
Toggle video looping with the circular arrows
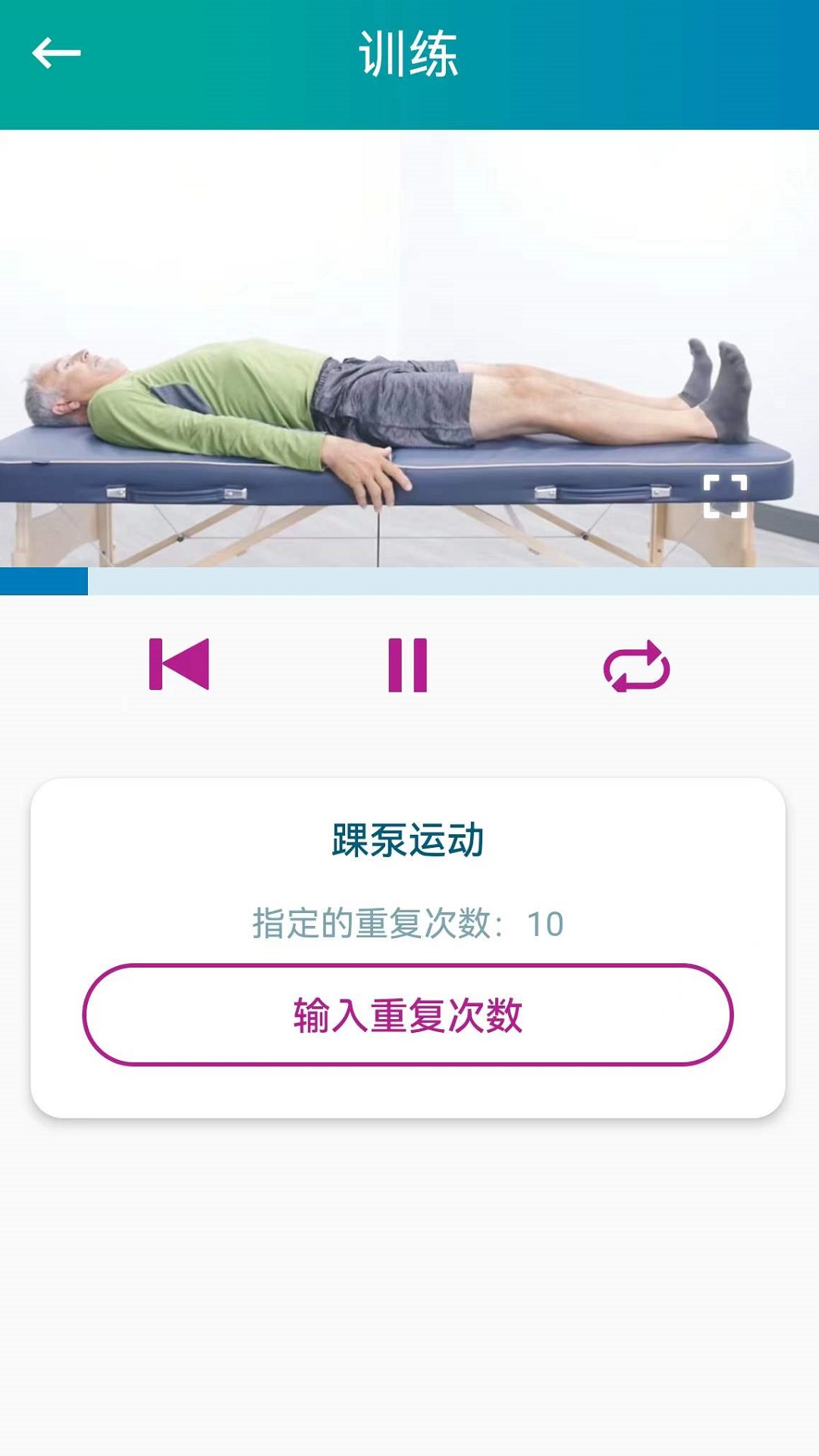tap(637, 666)
